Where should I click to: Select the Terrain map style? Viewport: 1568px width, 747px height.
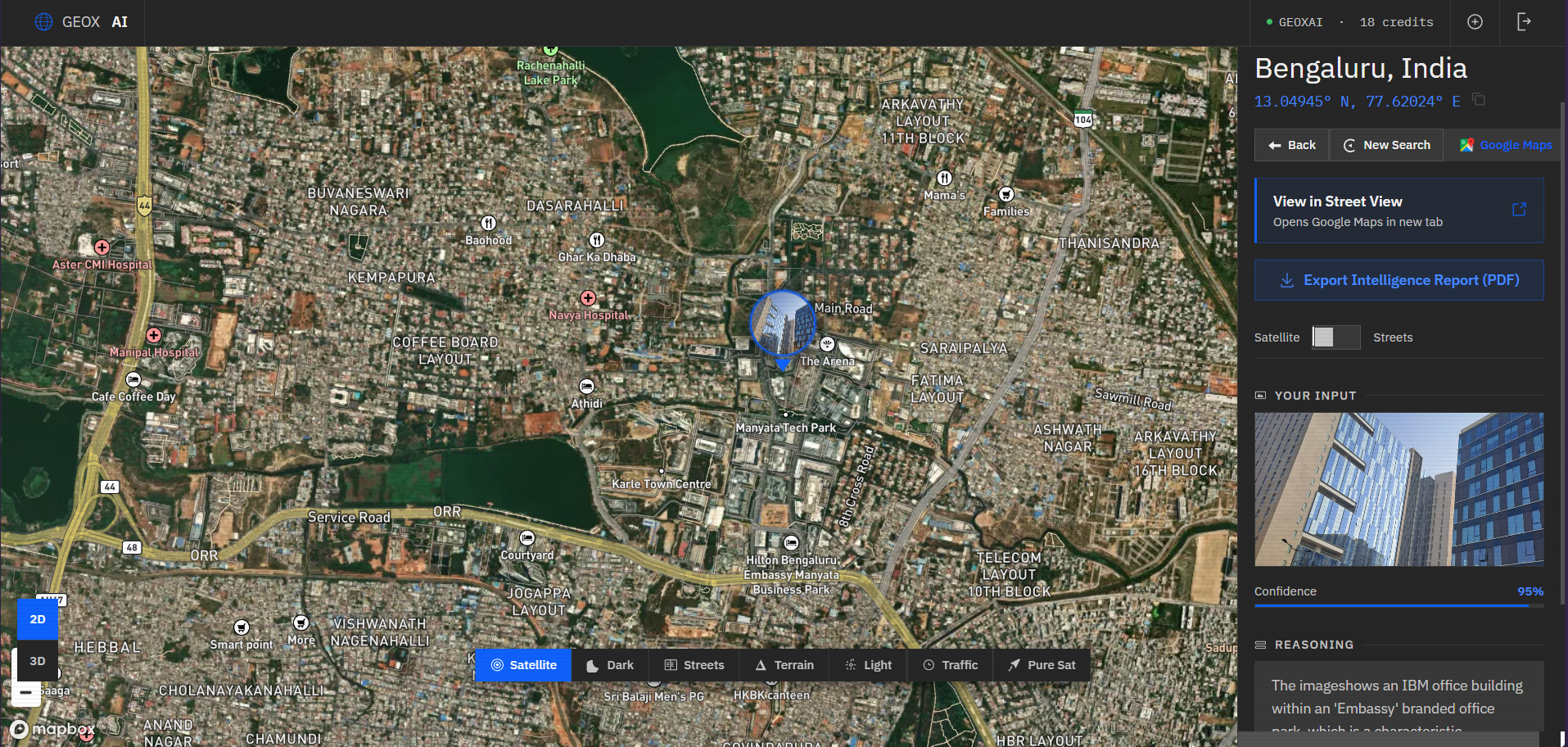[784, 665]
